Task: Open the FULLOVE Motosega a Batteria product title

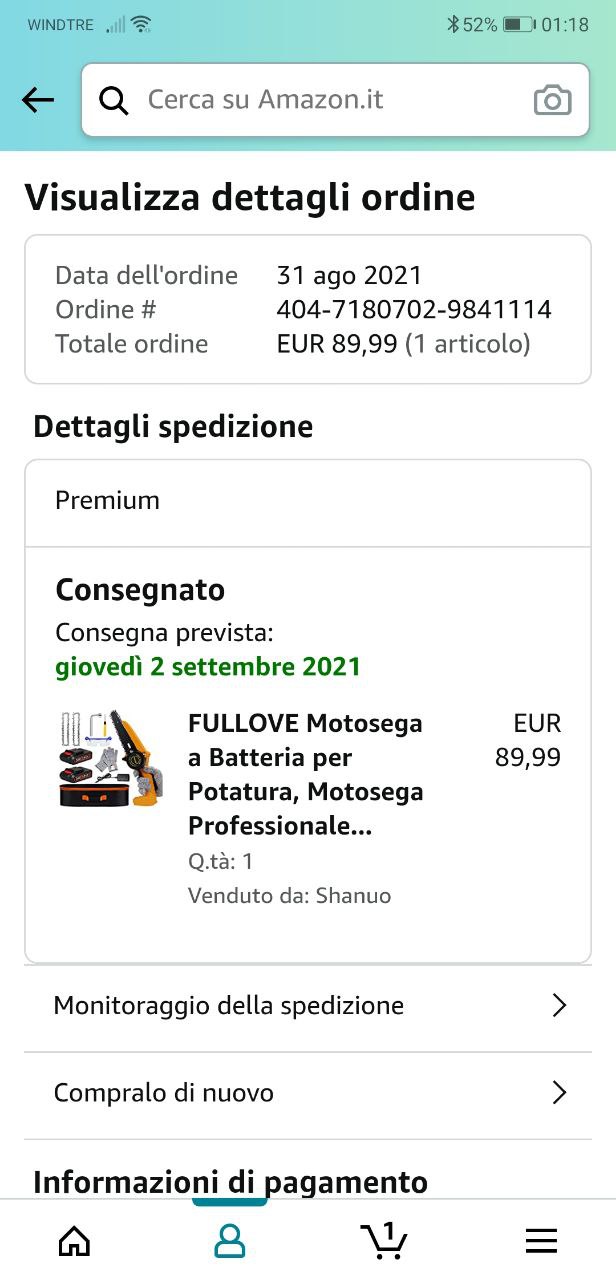Action: point(305,774)
